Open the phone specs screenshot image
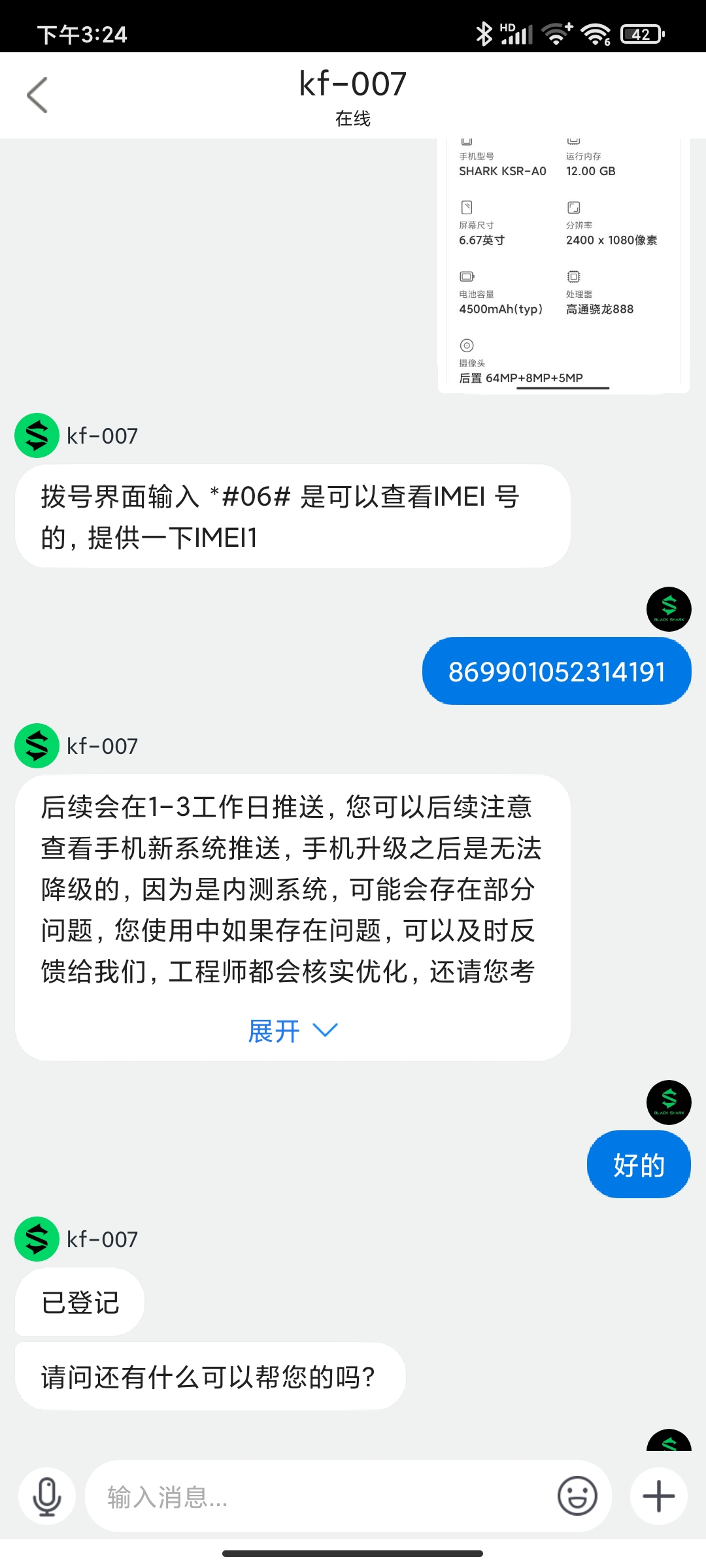This screenshot has height=1568, width=706. pos(563,266)
